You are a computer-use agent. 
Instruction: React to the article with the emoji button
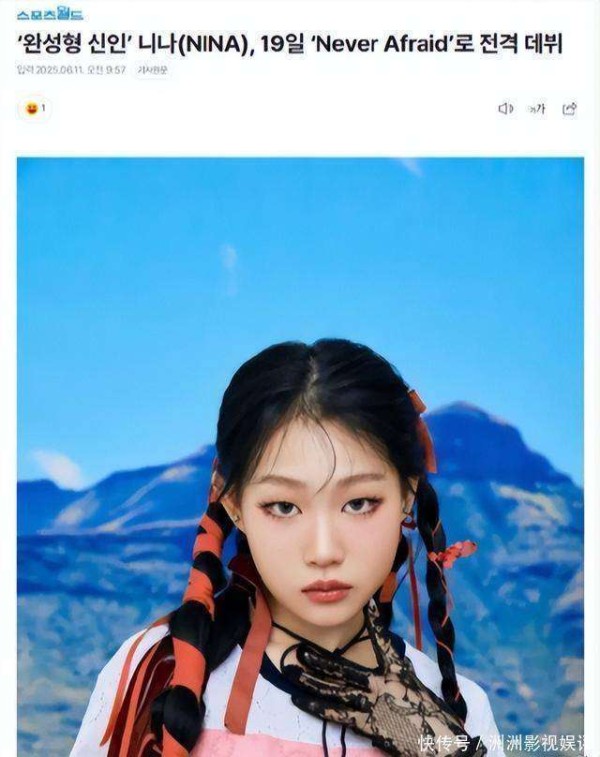pyautogui.click(x=35, y=108)
